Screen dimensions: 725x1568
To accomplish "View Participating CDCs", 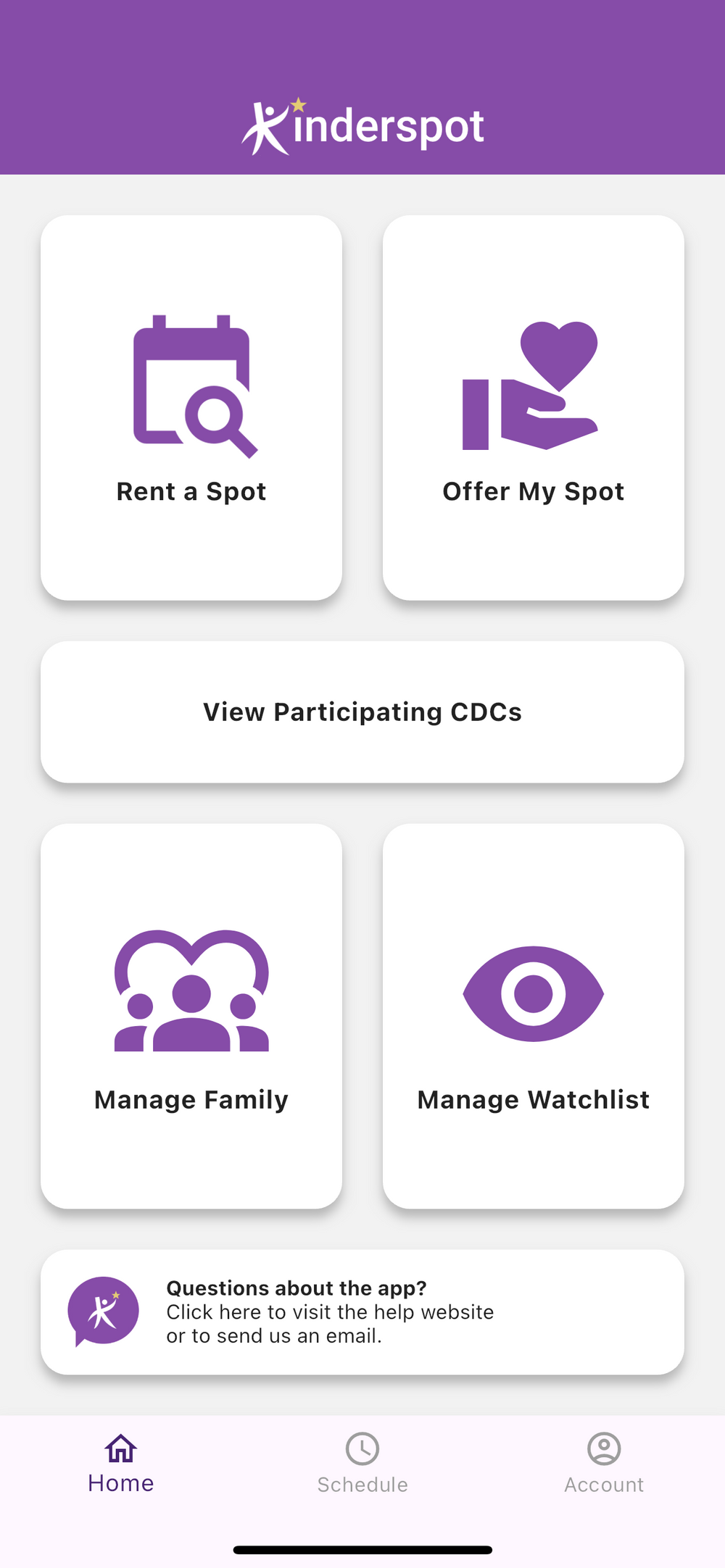I will [362, 712].
